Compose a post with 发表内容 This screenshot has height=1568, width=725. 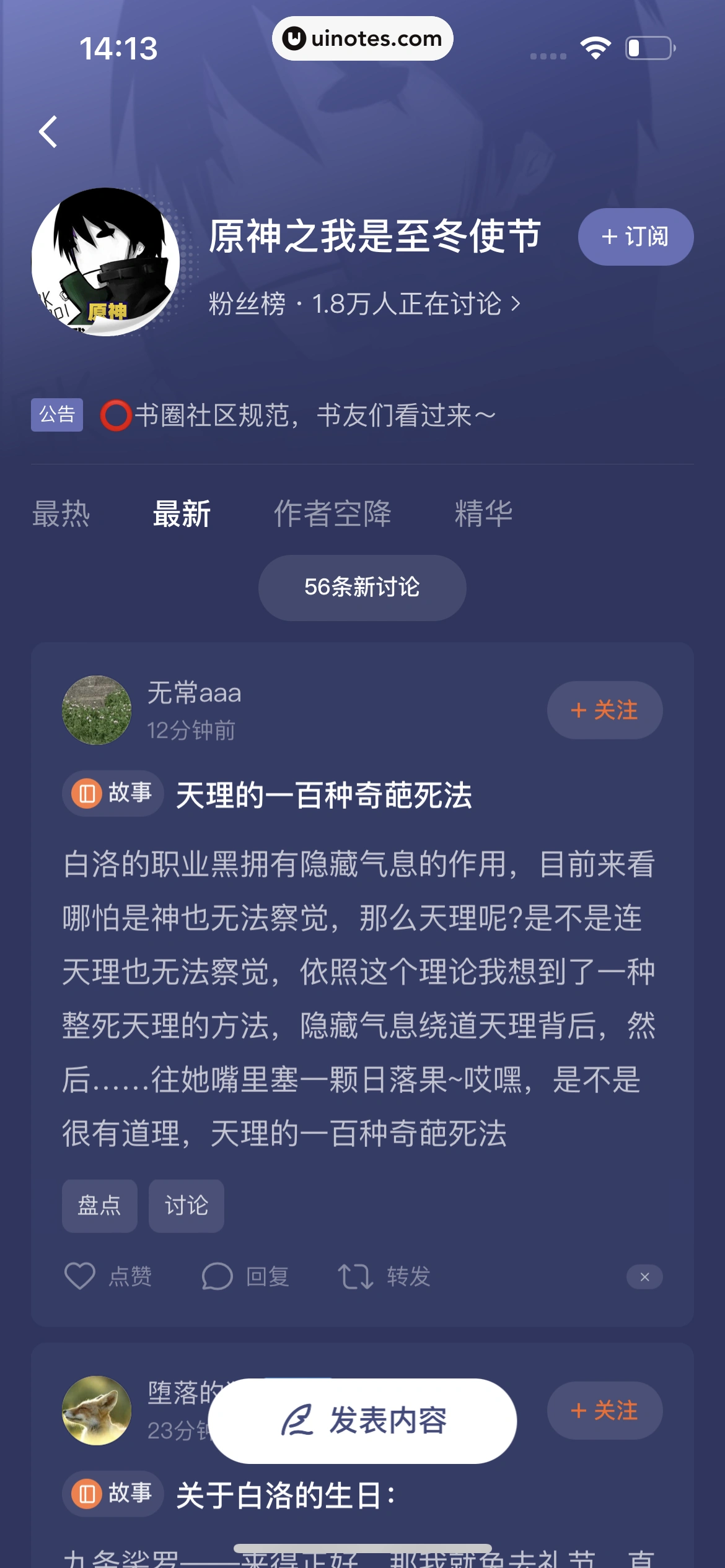[x=362, y=1421]
